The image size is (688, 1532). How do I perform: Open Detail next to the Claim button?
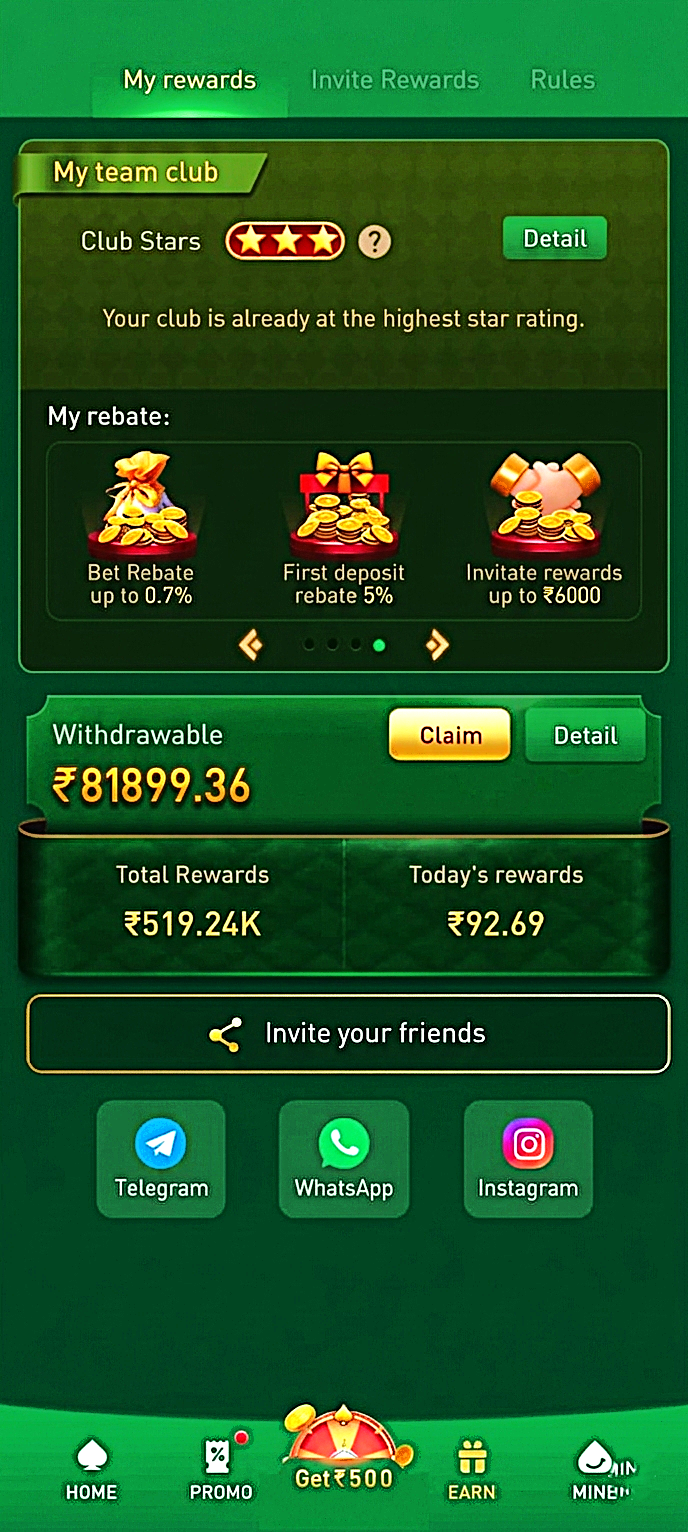(x=586, y=735)
